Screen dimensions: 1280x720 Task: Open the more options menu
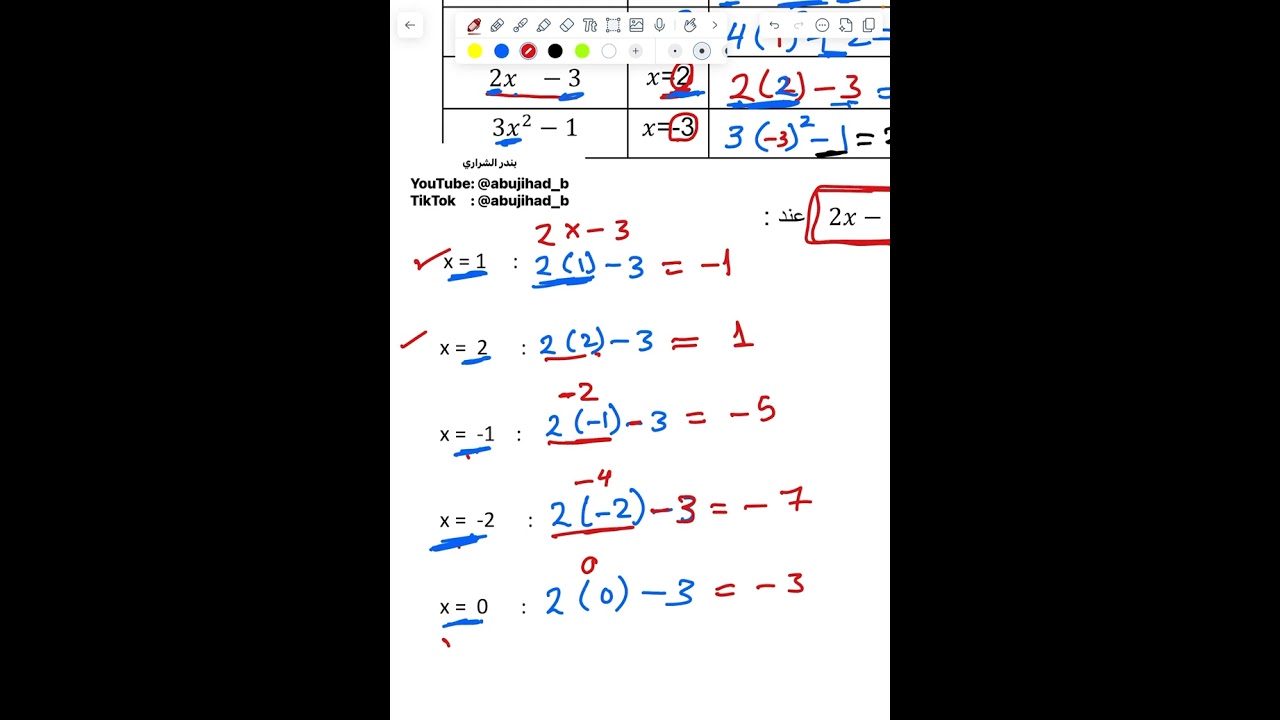822,25
